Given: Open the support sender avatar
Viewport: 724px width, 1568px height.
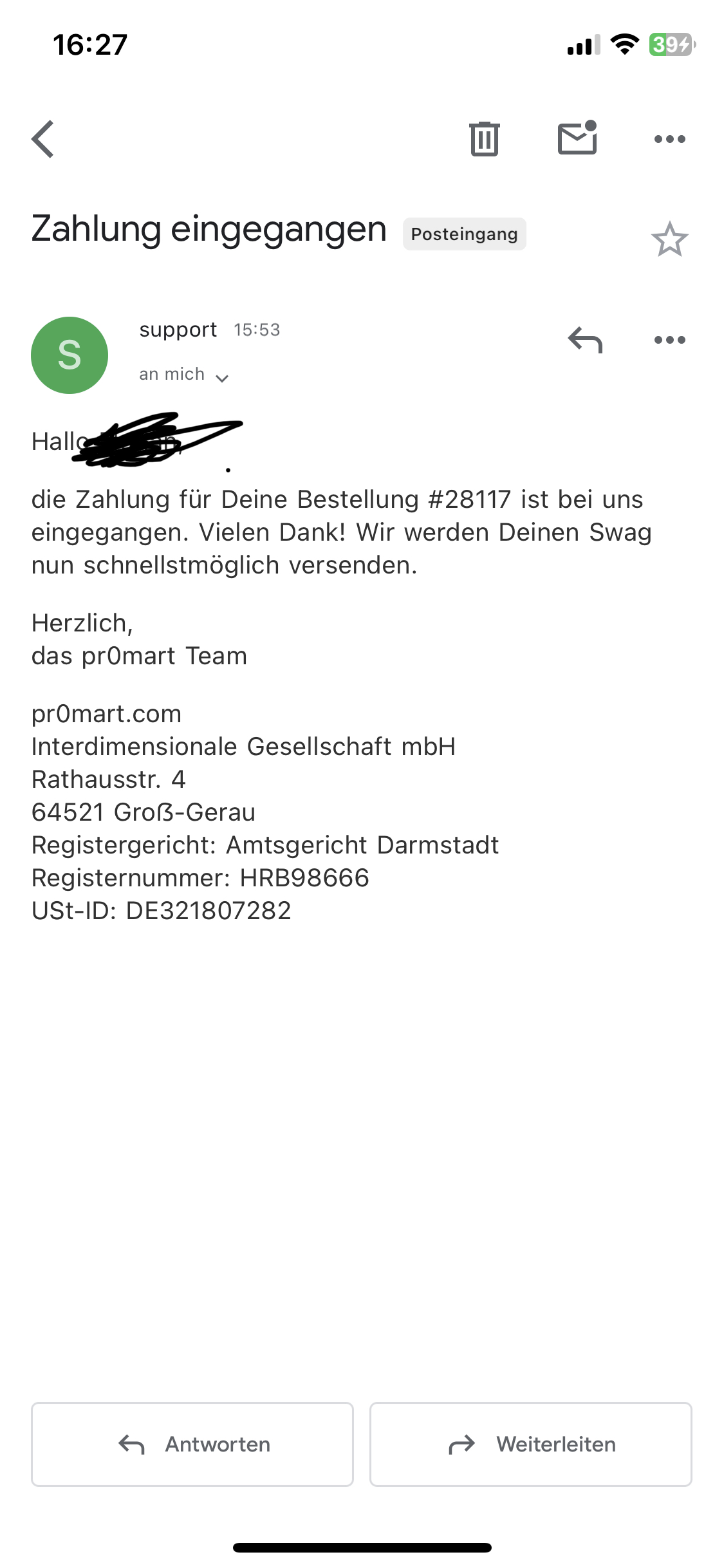Looking at the screenshot, I should click(x=70, y=355).
